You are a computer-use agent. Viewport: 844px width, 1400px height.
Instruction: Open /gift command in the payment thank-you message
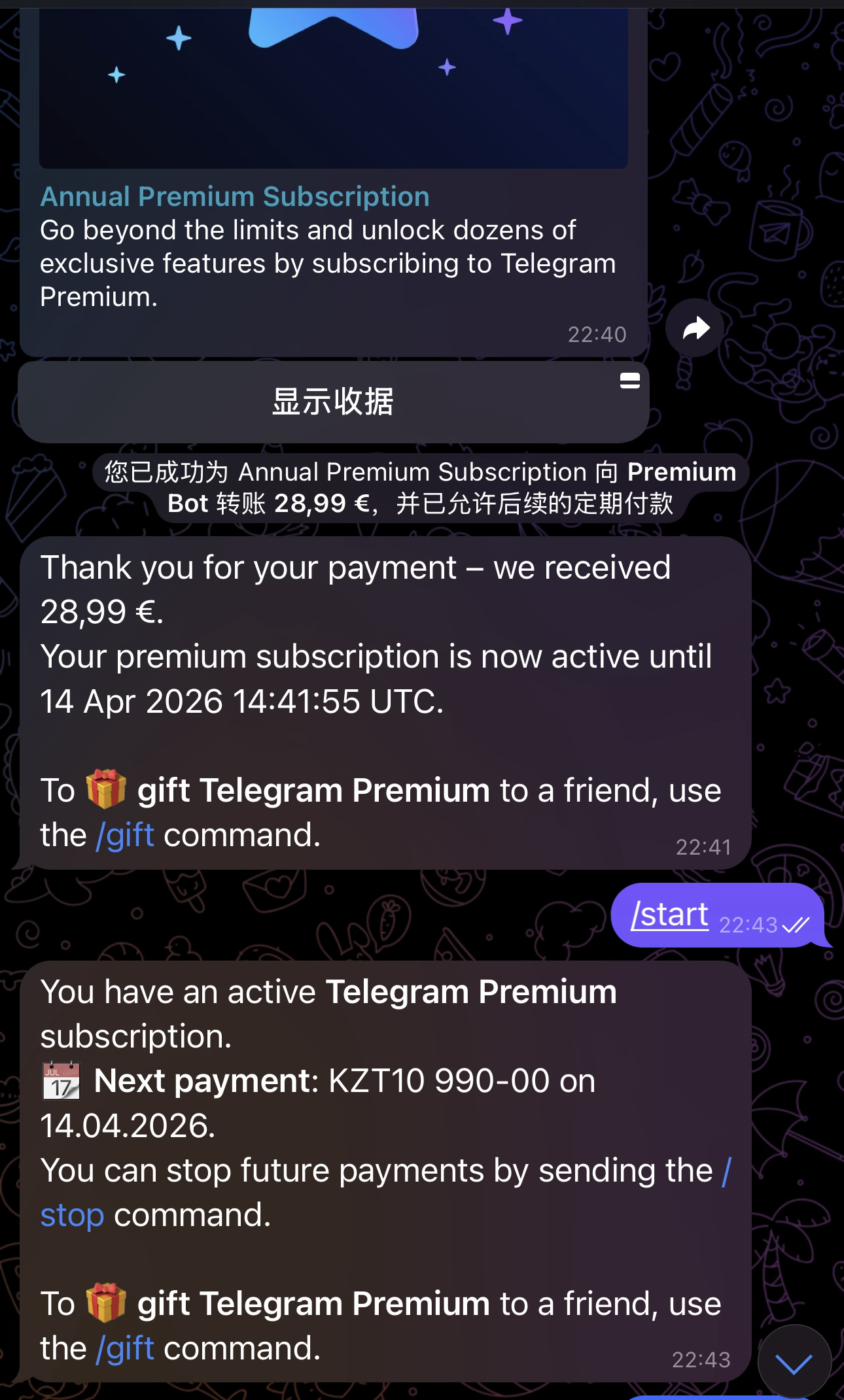[x=125, y=835]
